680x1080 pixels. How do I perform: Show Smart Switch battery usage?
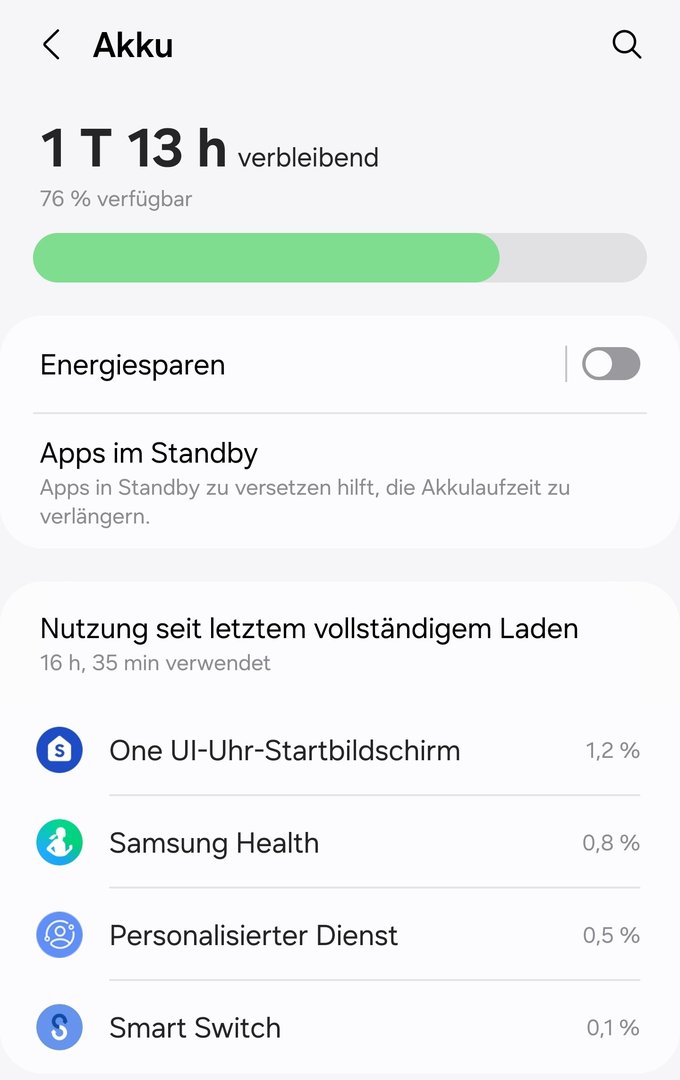(340, 1027)
